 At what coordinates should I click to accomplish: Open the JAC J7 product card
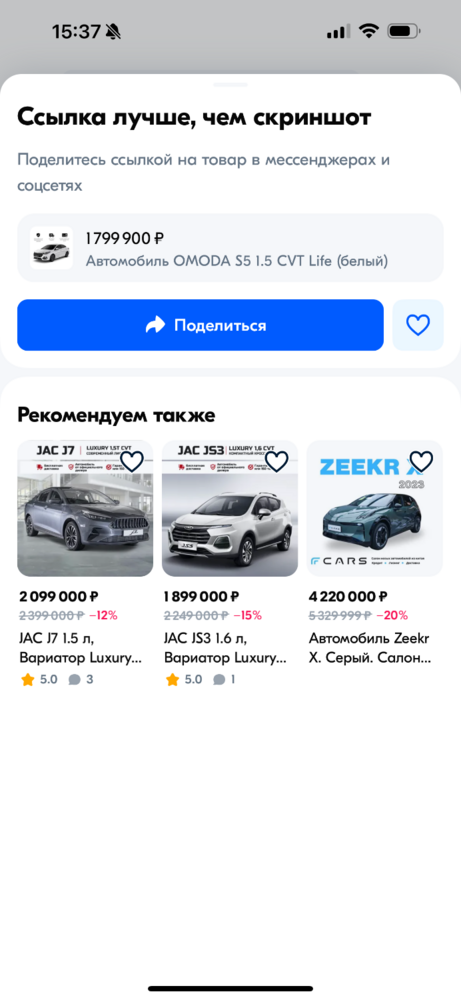point(85,563)
